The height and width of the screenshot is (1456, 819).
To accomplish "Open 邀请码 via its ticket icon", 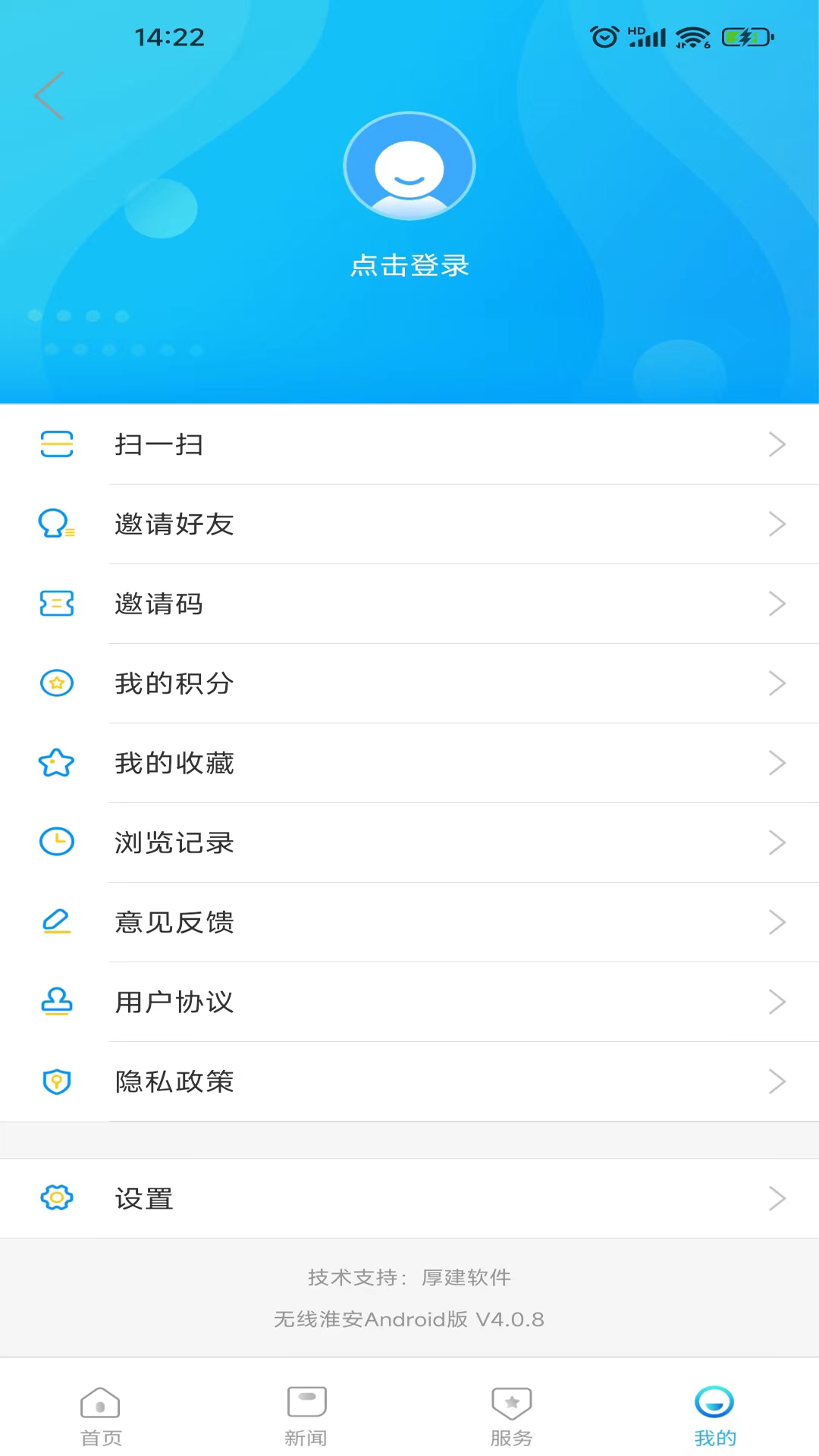I will [x=56, y=604].
